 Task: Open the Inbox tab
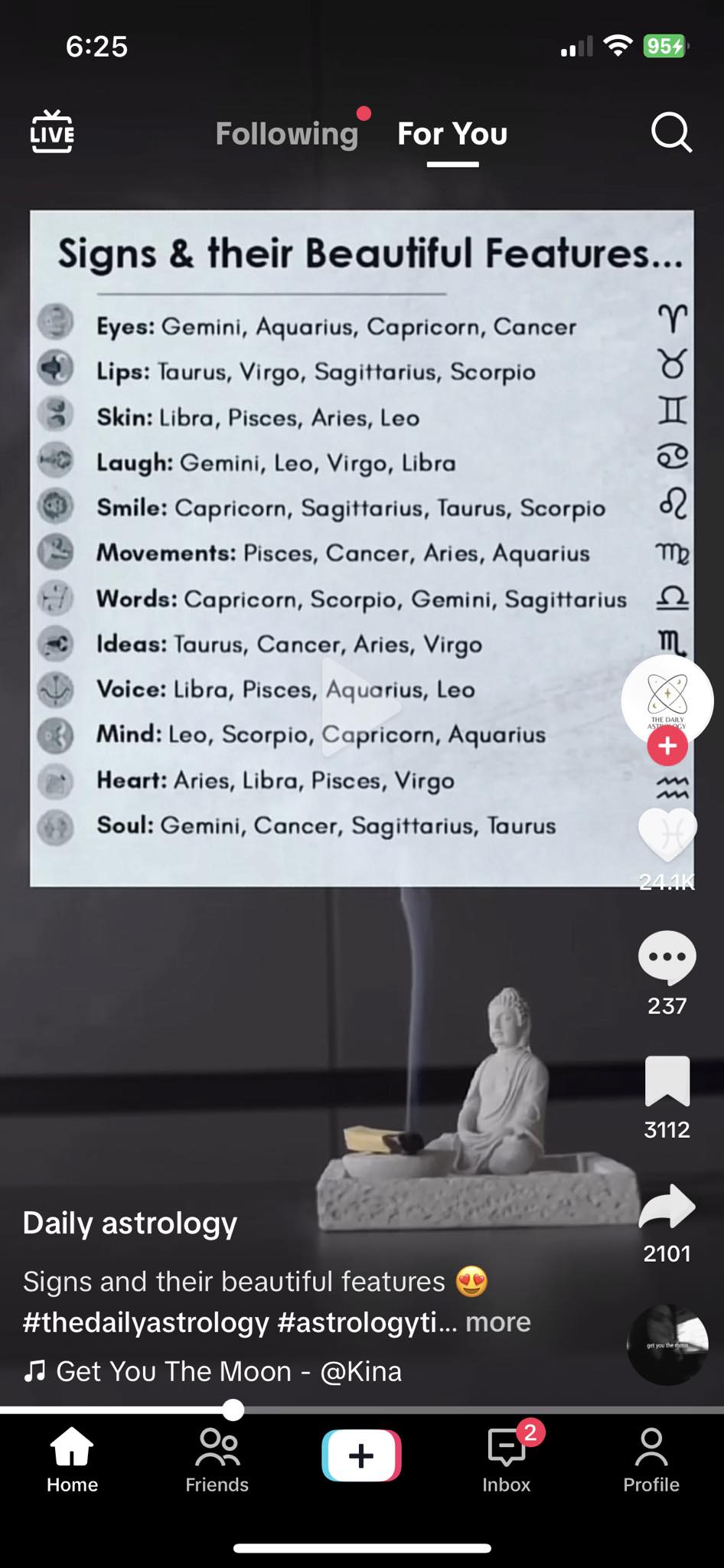click(x=507, y=1461)
